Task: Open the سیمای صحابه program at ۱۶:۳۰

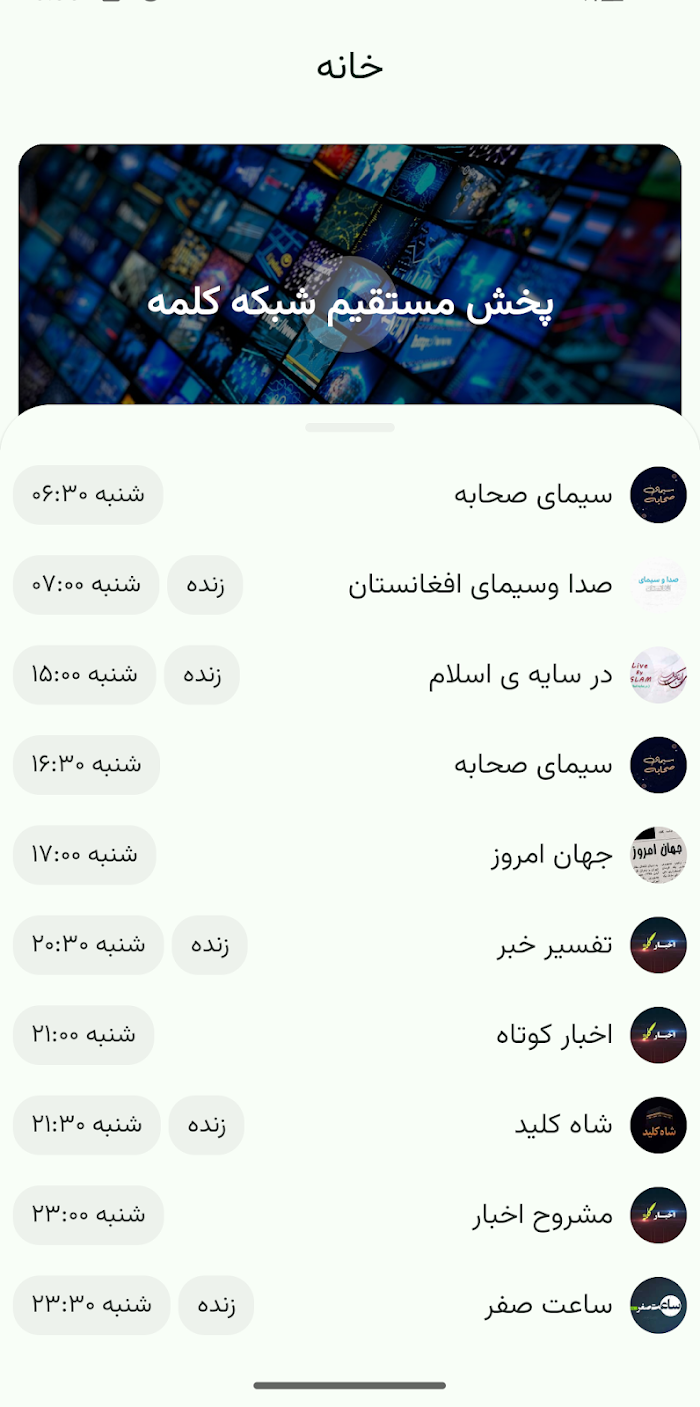Action: point(350,765)
